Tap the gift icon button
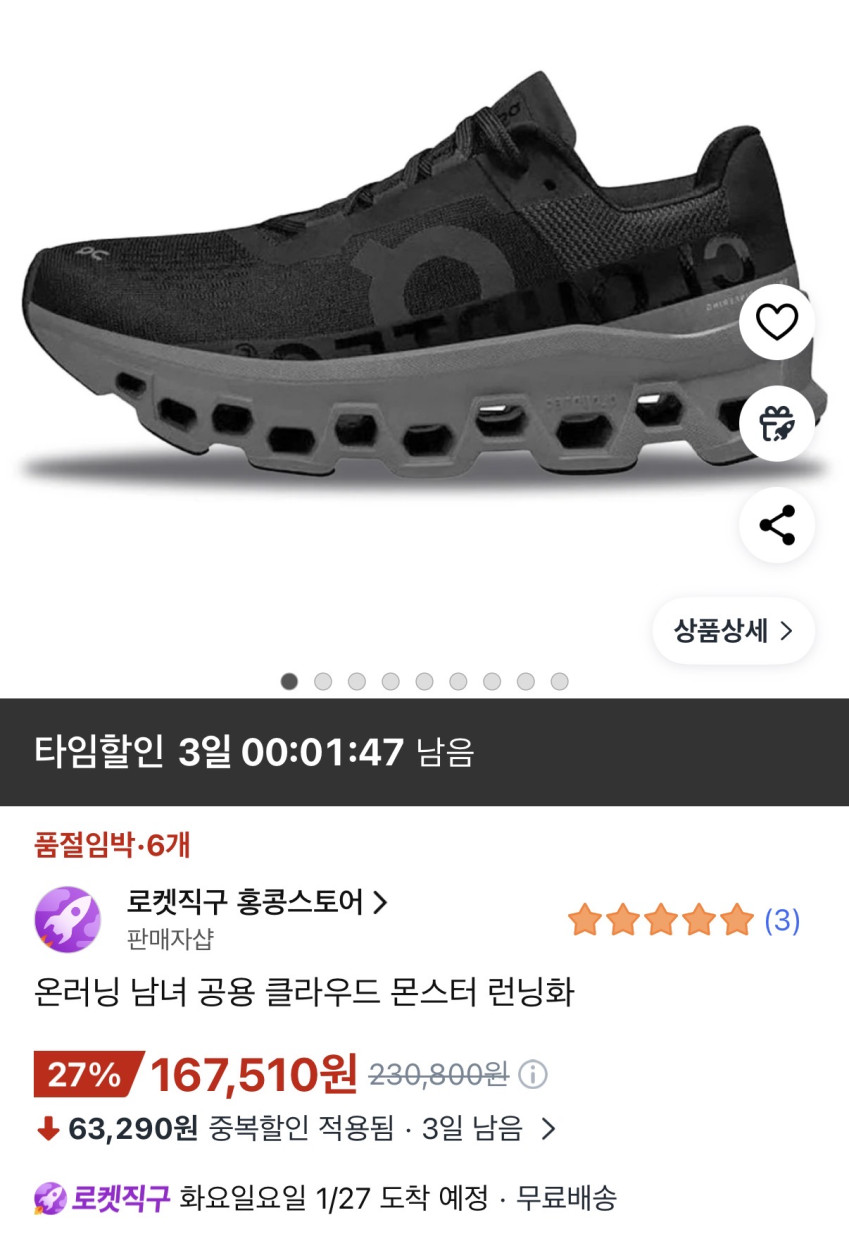The height and width of the screenshot is (1239, 849). point(777,423)
